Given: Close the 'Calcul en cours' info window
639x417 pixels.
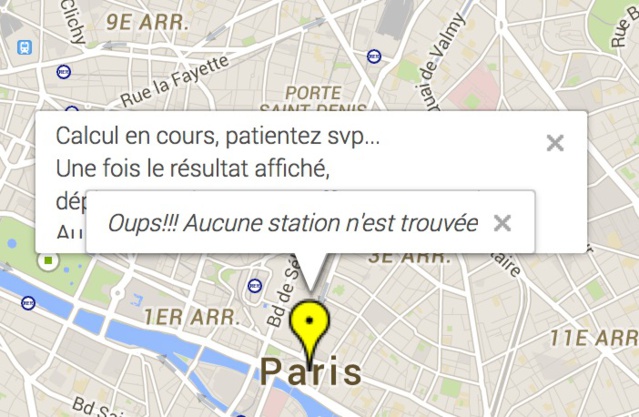Looking at the screenshot, I should (555, 143).
